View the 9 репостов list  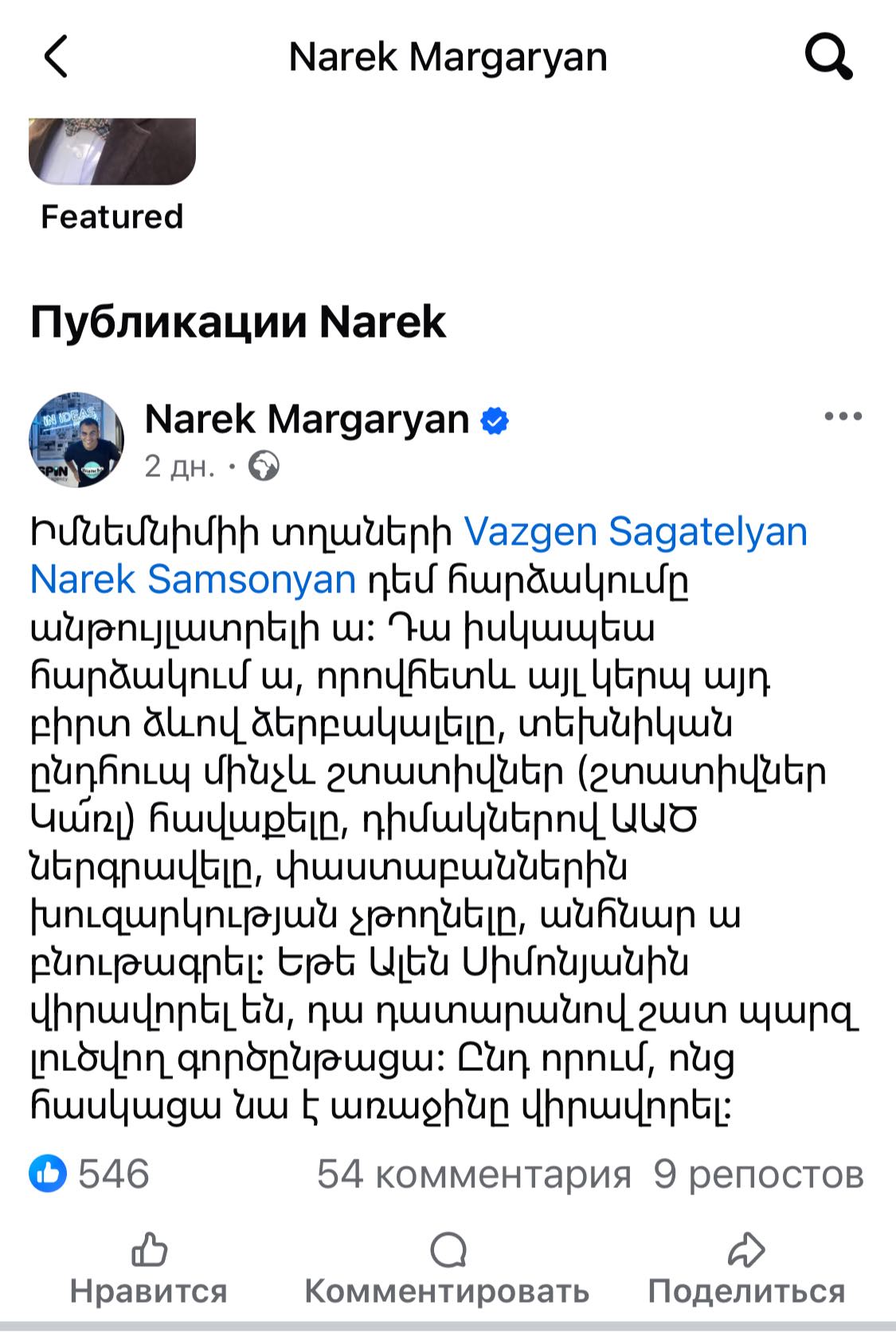758,1175
